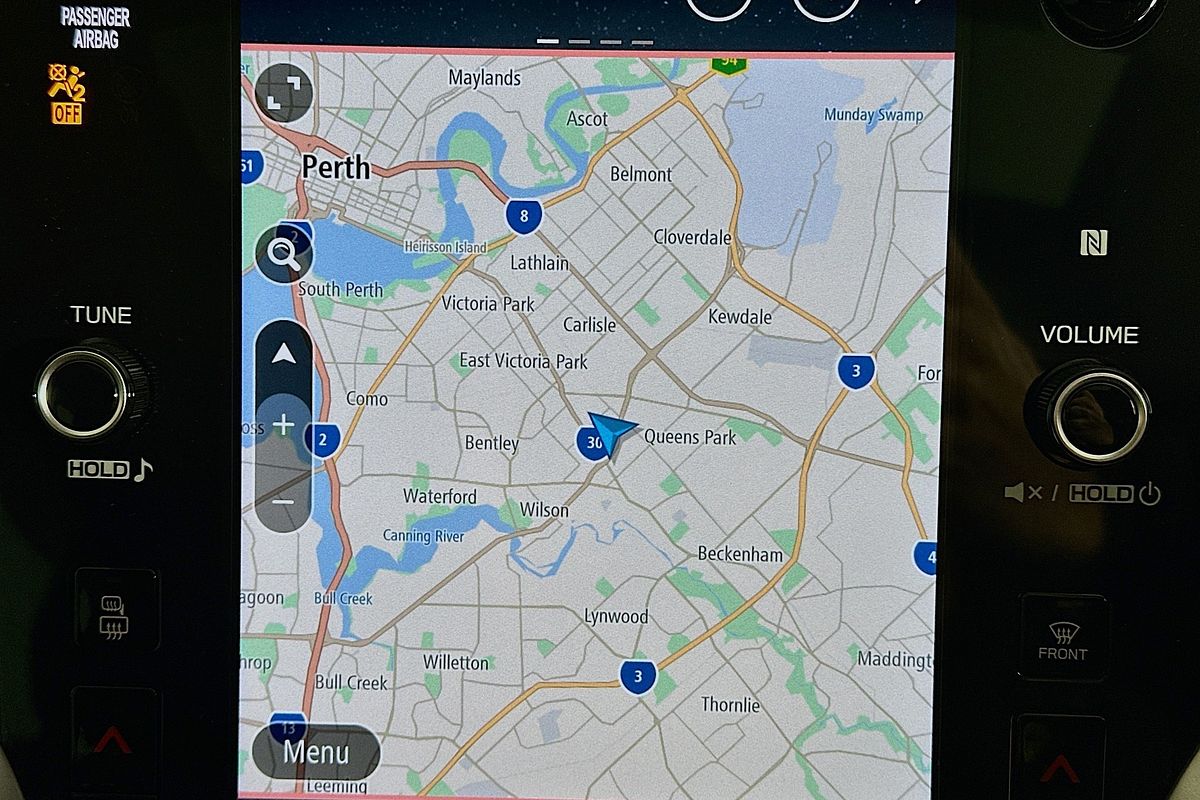Open the map search magnifier

[x=283, y=255]
